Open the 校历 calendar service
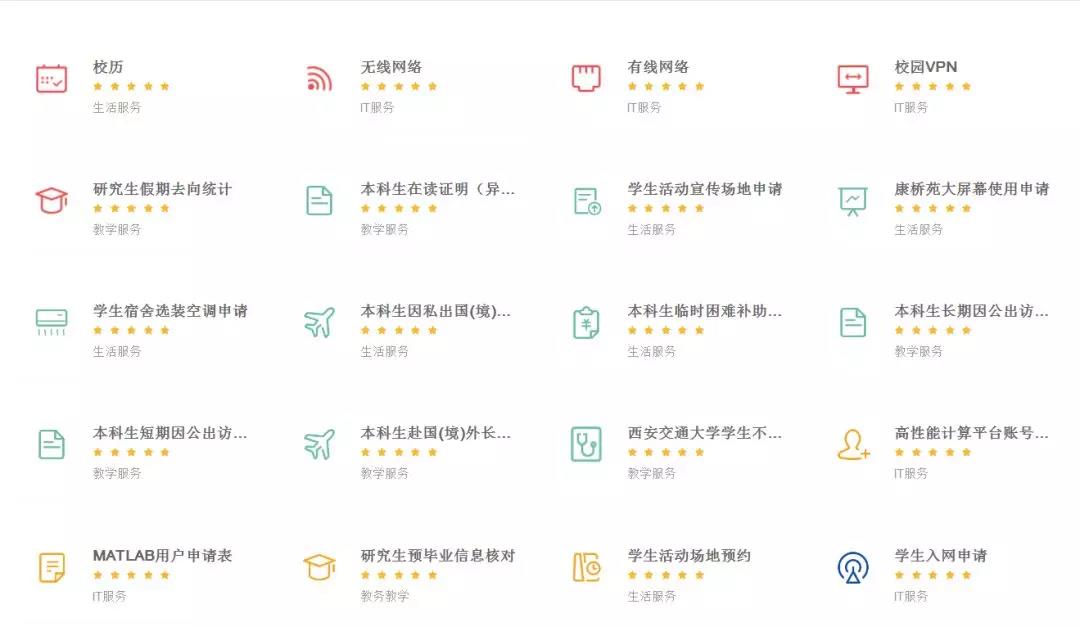This screenshot has width=1080, height=627. click(108, 67)
